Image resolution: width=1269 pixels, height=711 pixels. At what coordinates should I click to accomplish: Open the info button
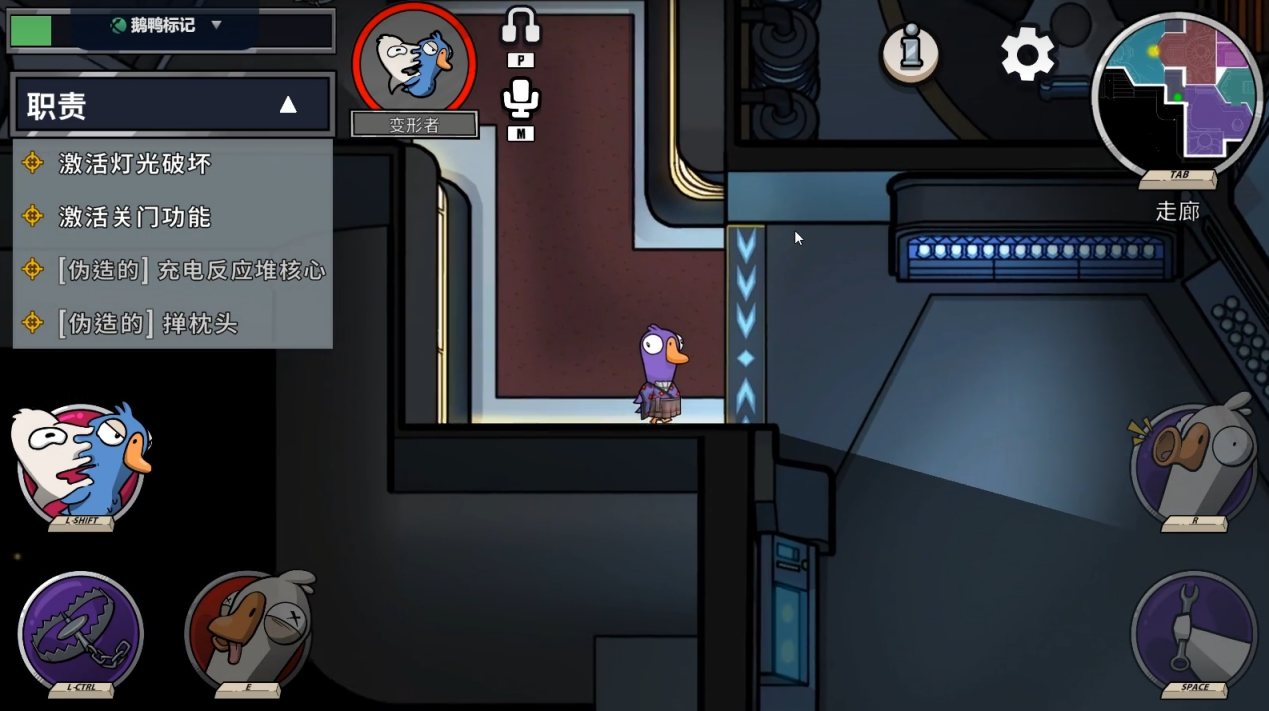(910, 52)
